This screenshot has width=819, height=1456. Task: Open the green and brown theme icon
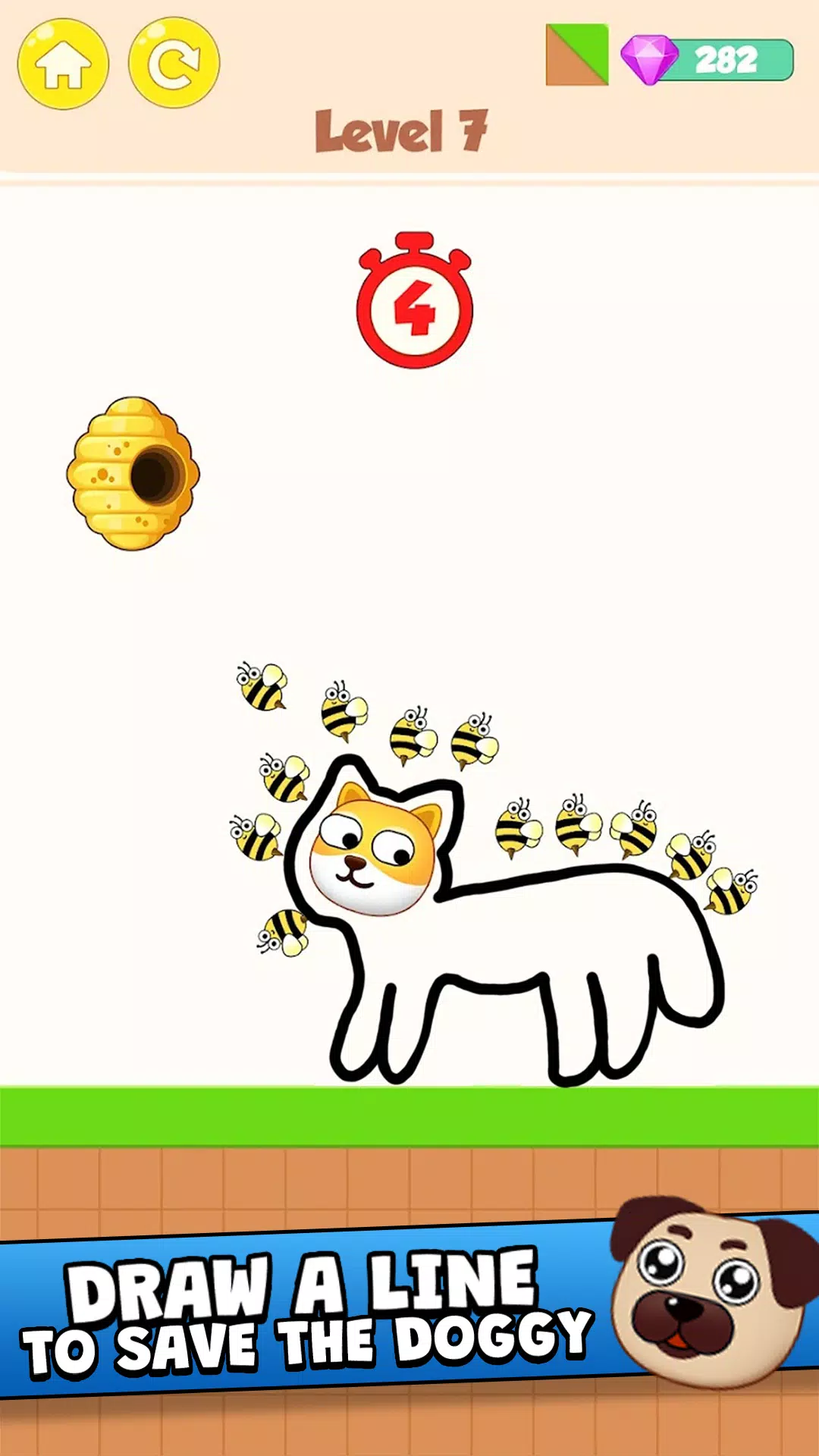(x=576, y=55)
